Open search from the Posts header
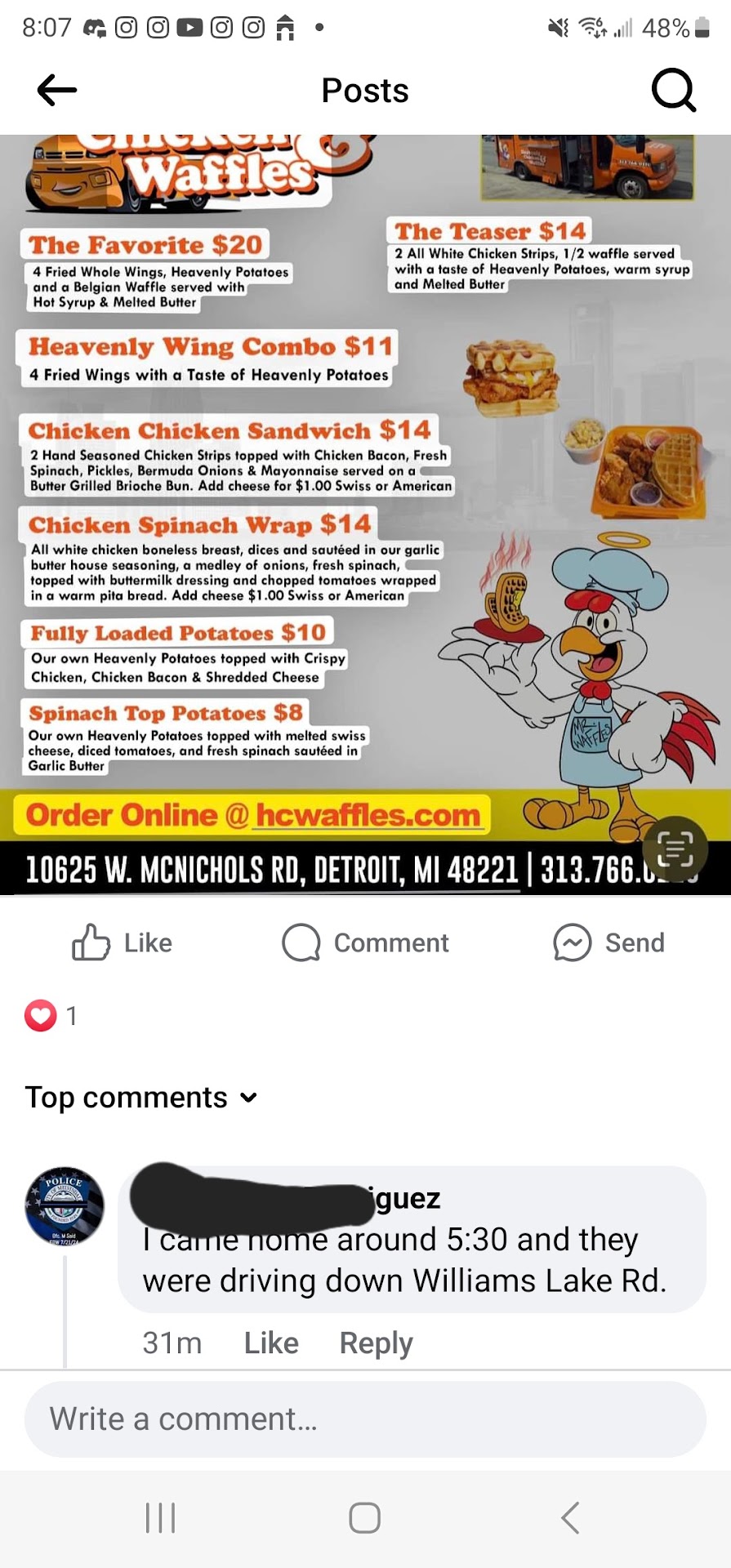Viewport: 731px width, 1568px height. coord(673,91)
